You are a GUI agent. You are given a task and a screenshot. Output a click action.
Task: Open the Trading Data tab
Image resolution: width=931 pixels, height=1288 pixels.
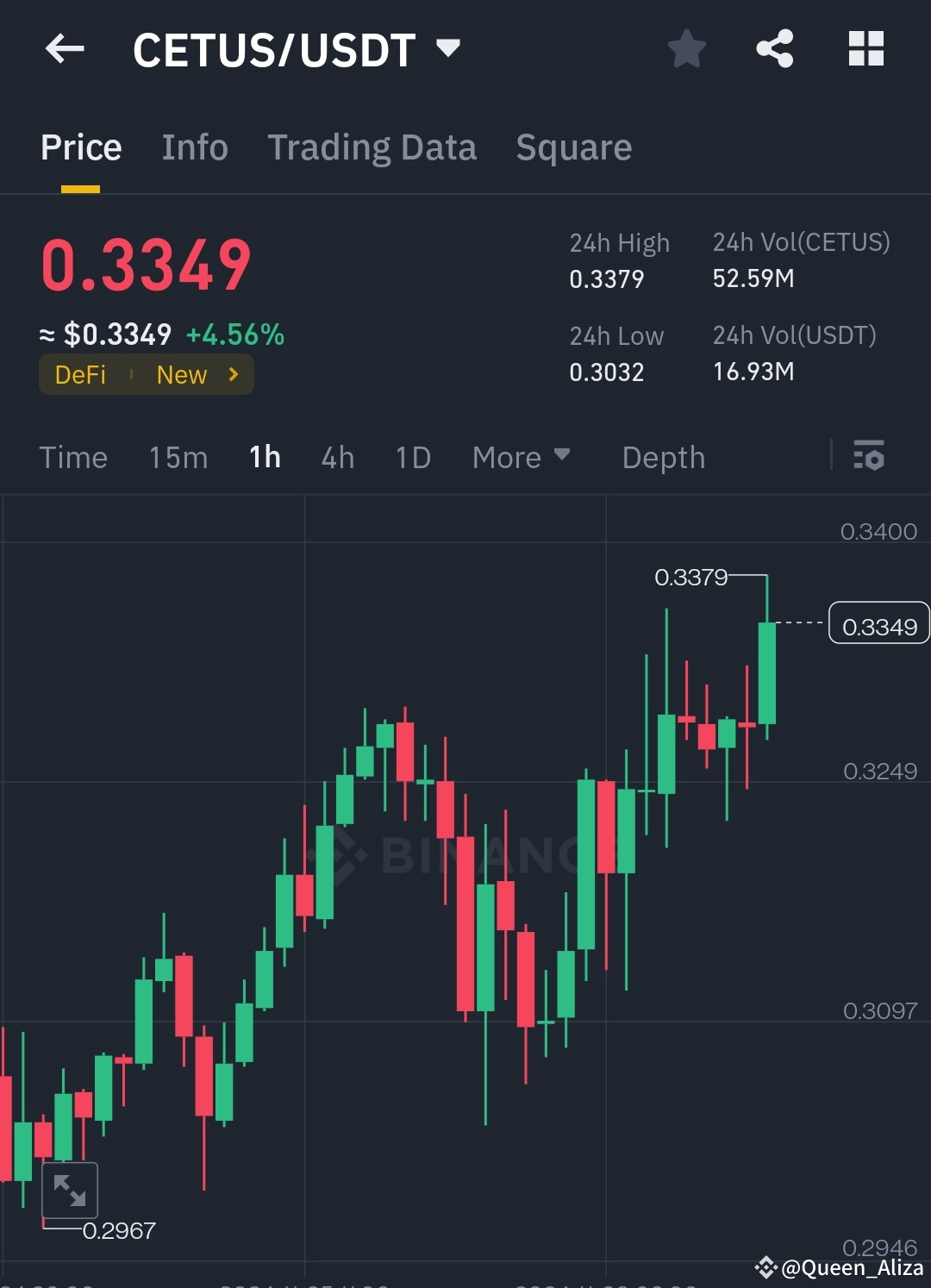click(372, 147)
